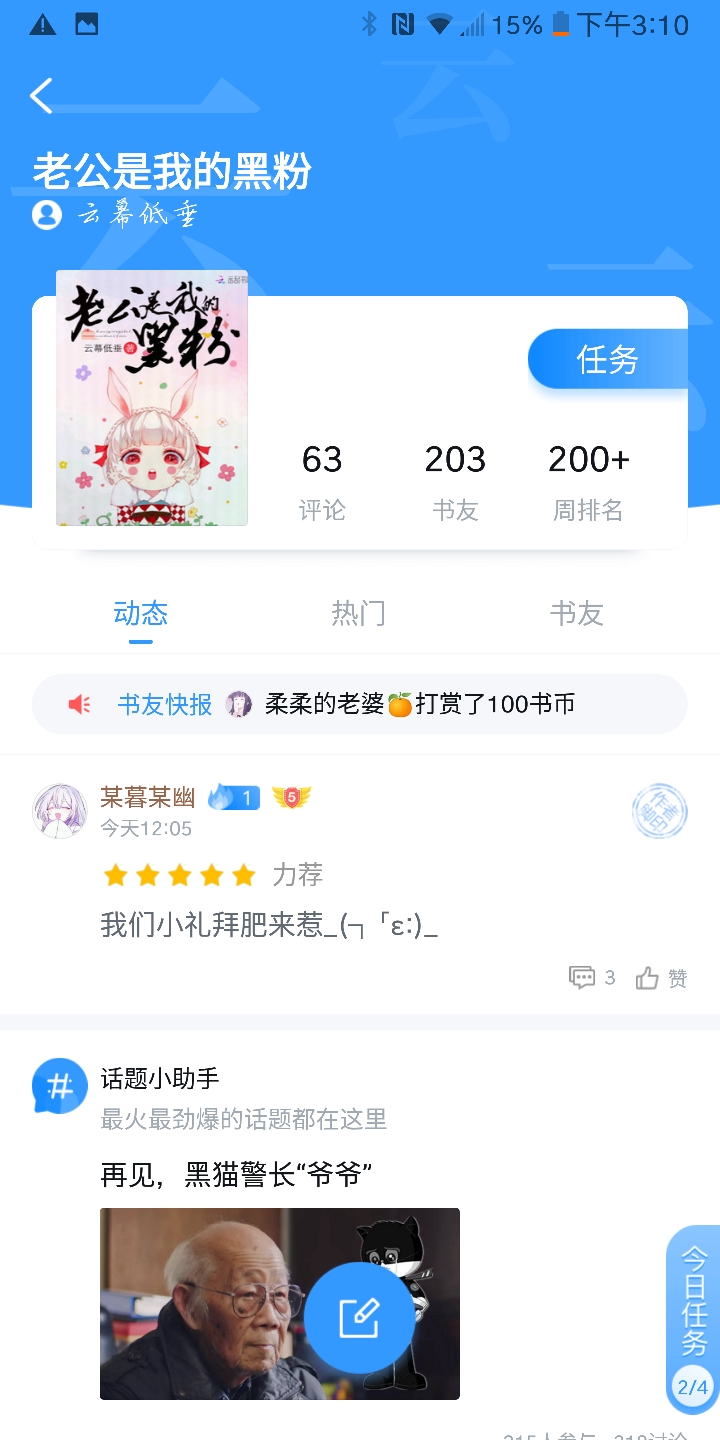
Task: Like 某暮某幽's review with 赞
Action: [x=662, y=978]
